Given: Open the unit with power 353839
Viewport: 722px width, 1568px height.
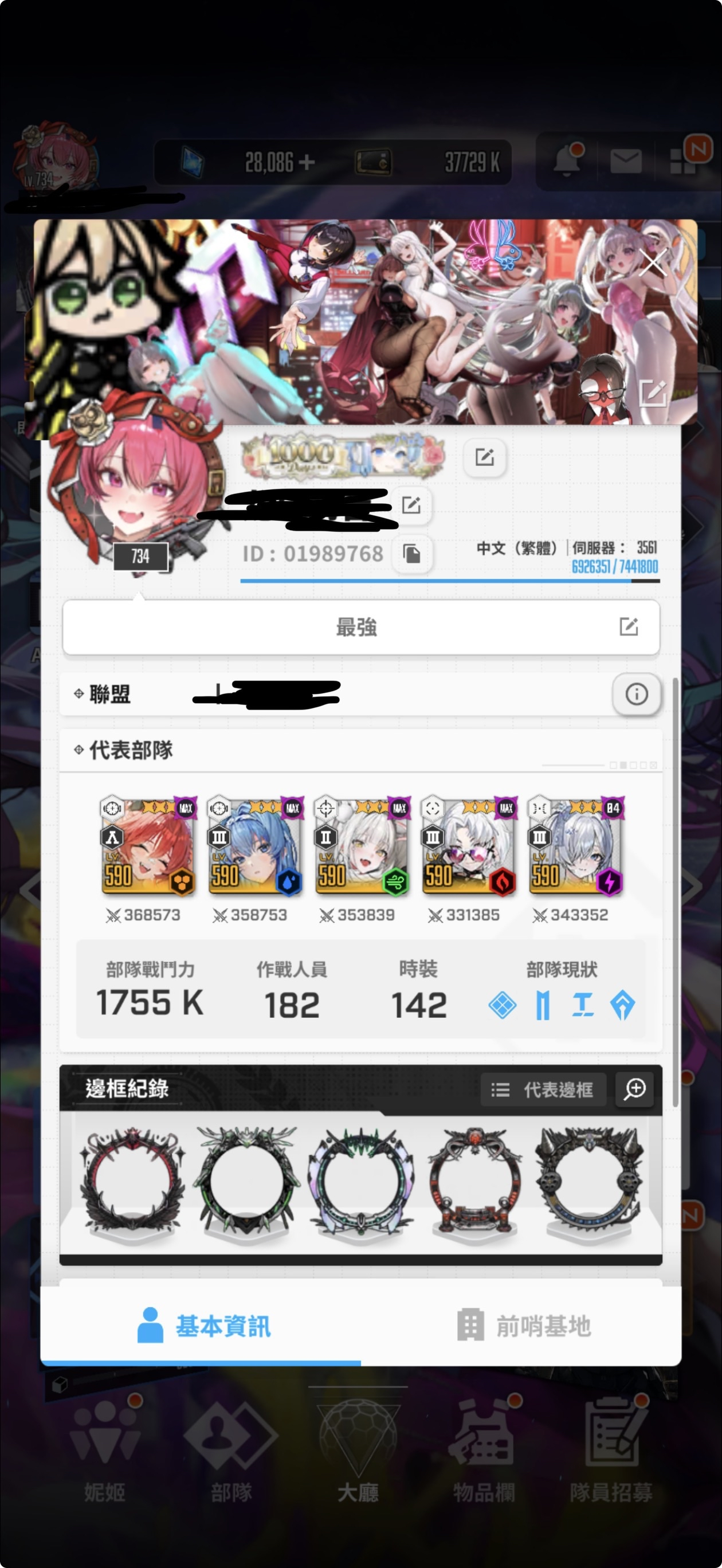Looking at the screenshot, I should (x=362, y=845).
